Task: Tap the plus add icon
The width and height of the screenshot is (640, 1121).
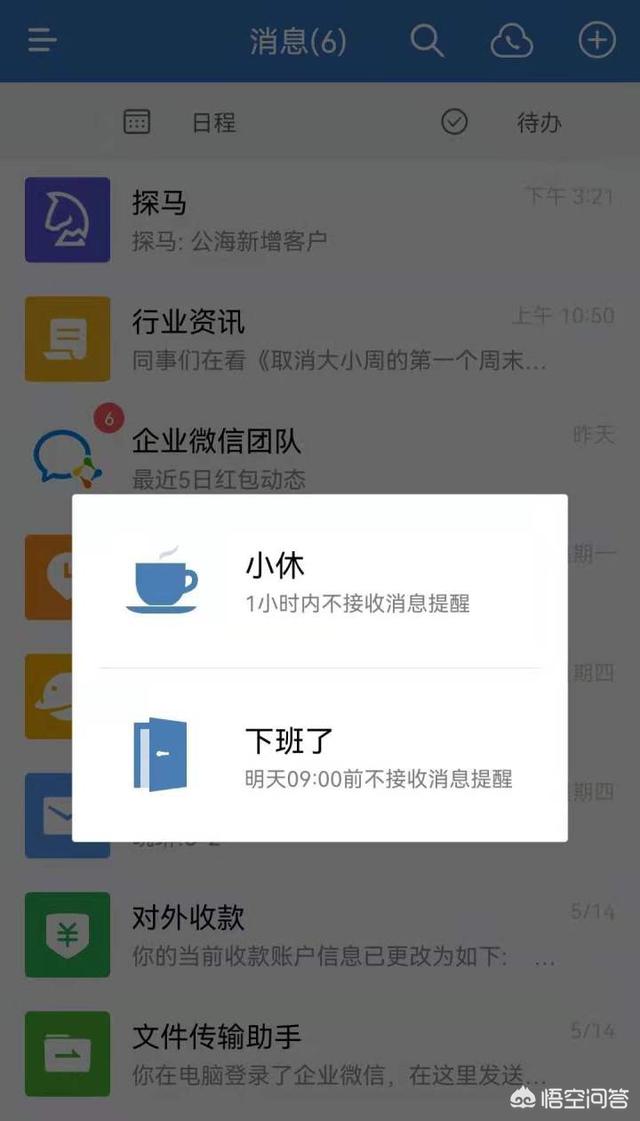Action: pos(597,41)
